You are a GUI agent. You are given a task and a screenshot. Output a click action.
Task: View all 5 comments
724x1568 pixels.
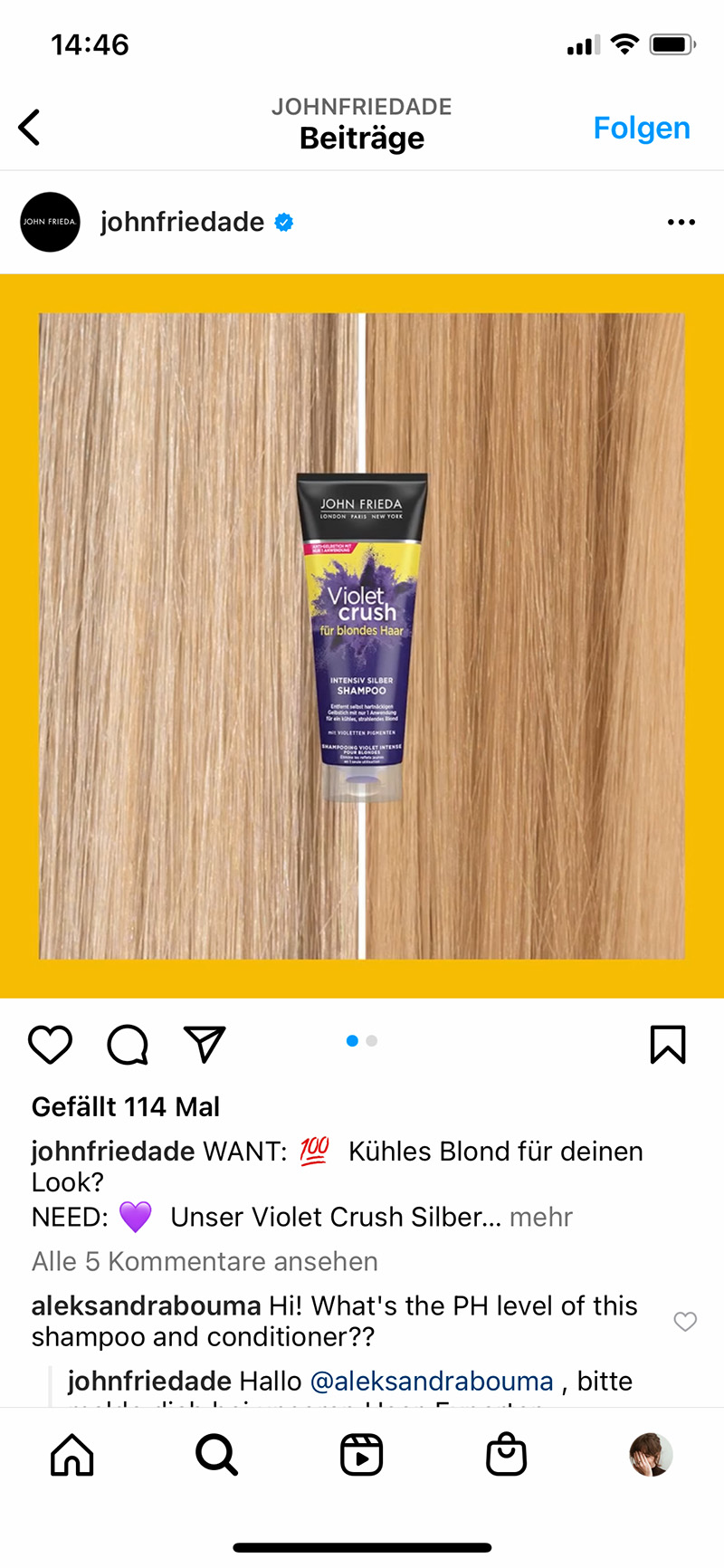point(205,1261)
